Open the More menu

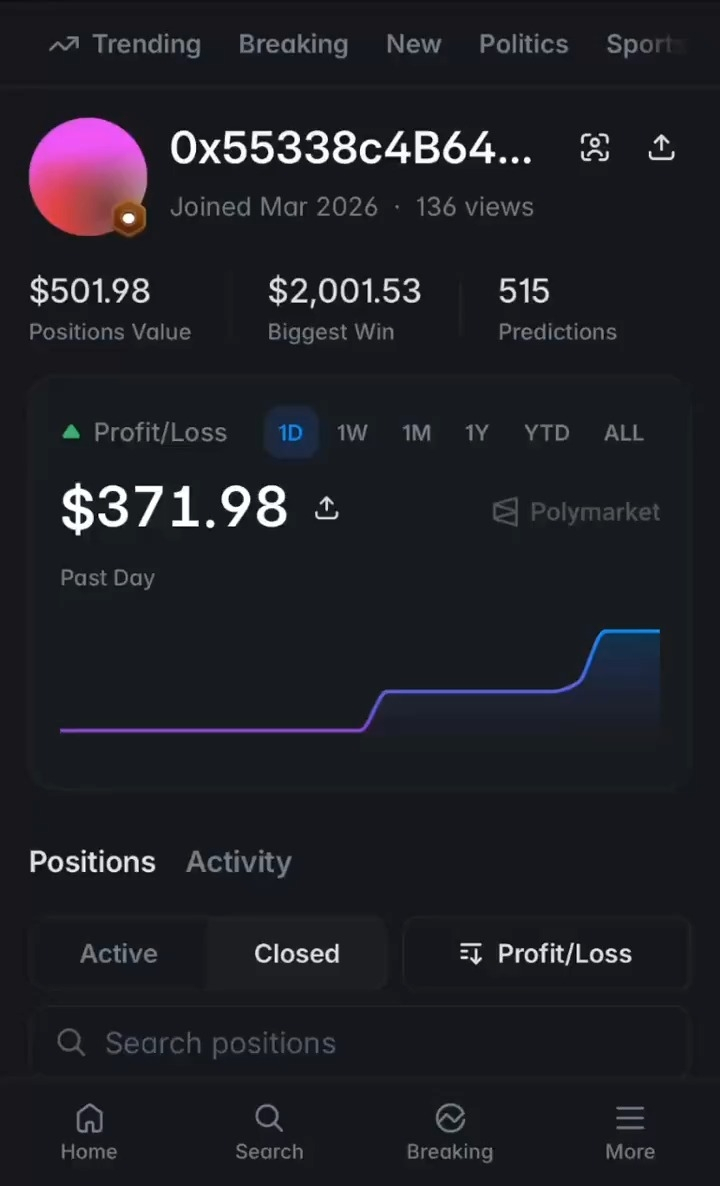coord(630,1132)
